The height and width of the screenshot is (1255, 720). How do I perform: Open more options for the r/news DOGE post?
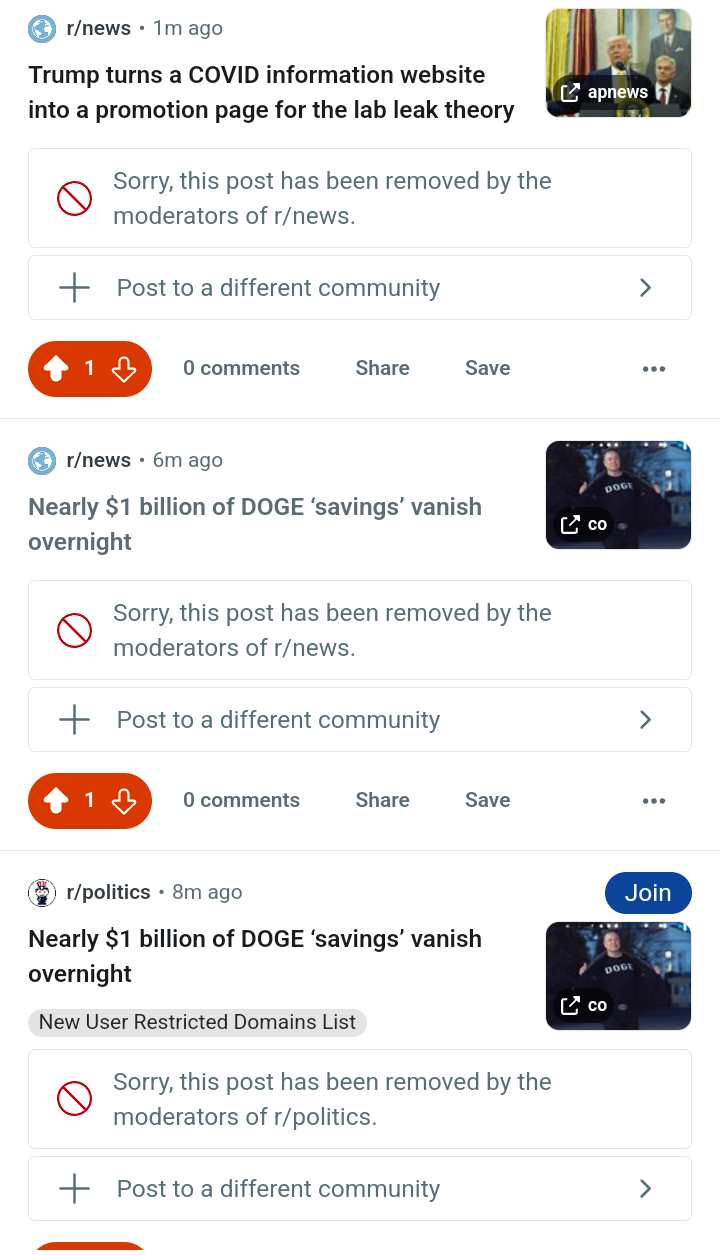pyautogui.click(x=654, y=801)
